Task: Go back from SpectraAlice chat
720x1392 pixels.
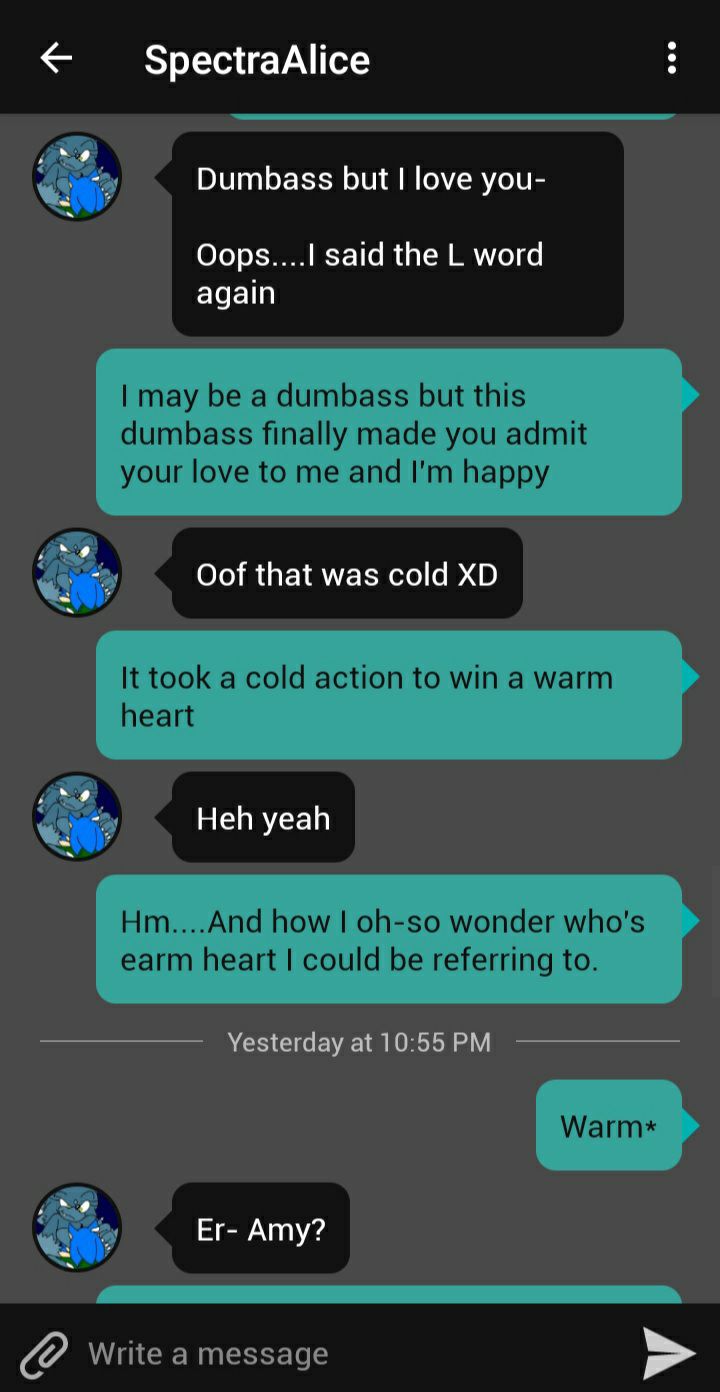Action: pyautogui.click(x=56, y=58)
